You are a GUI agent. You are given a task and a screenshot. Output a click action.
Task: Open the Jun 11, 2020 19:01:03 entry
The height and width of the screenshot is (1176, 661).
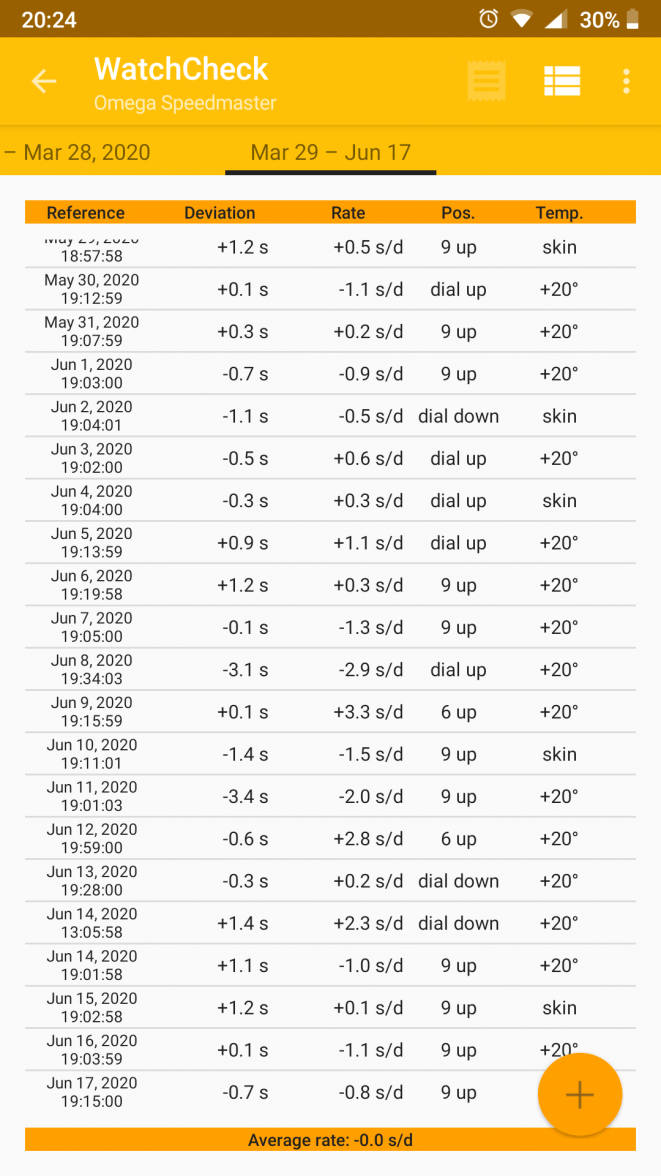point(330,797)
